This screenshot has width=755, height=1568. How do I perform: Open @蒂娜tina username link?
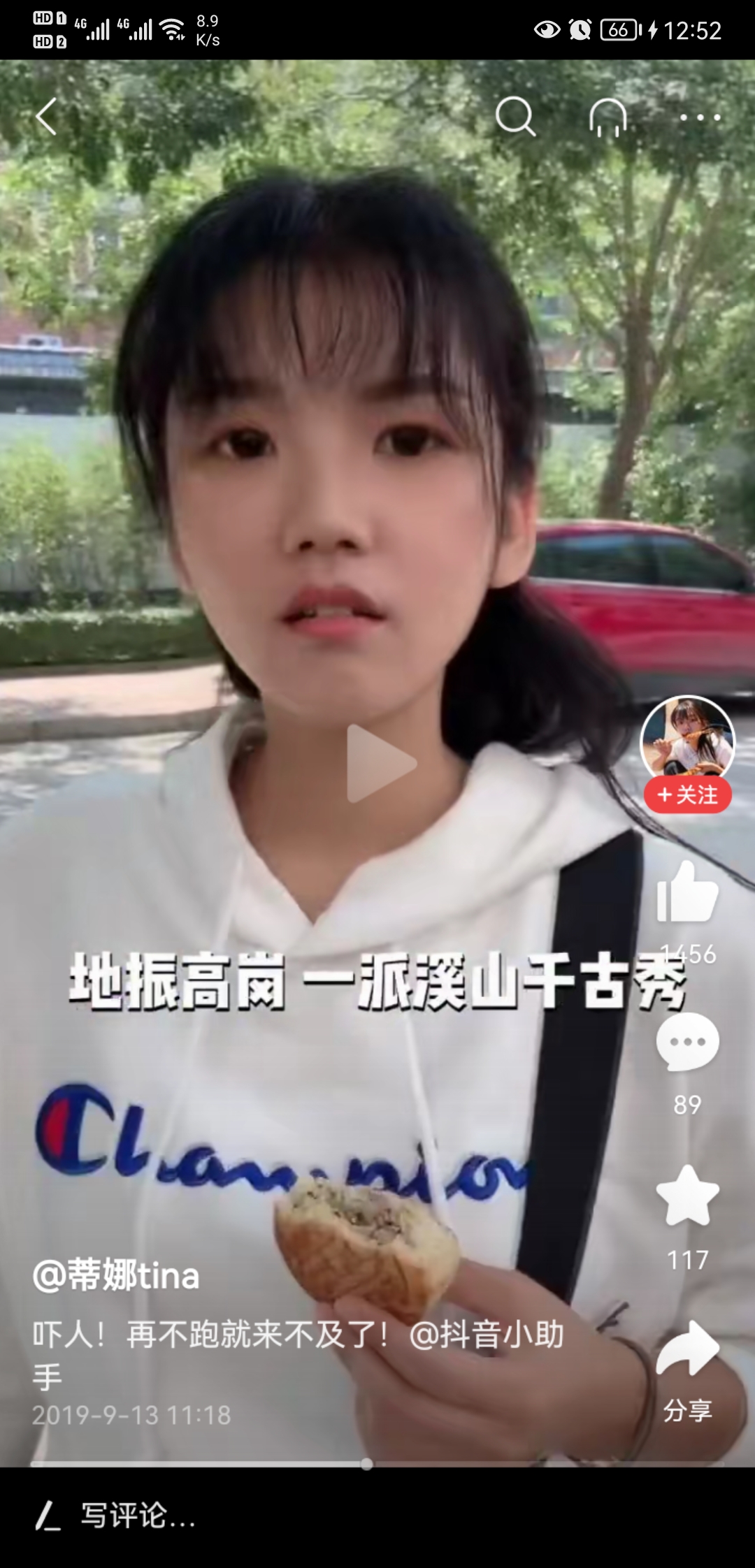click(x=116, y=1276)
